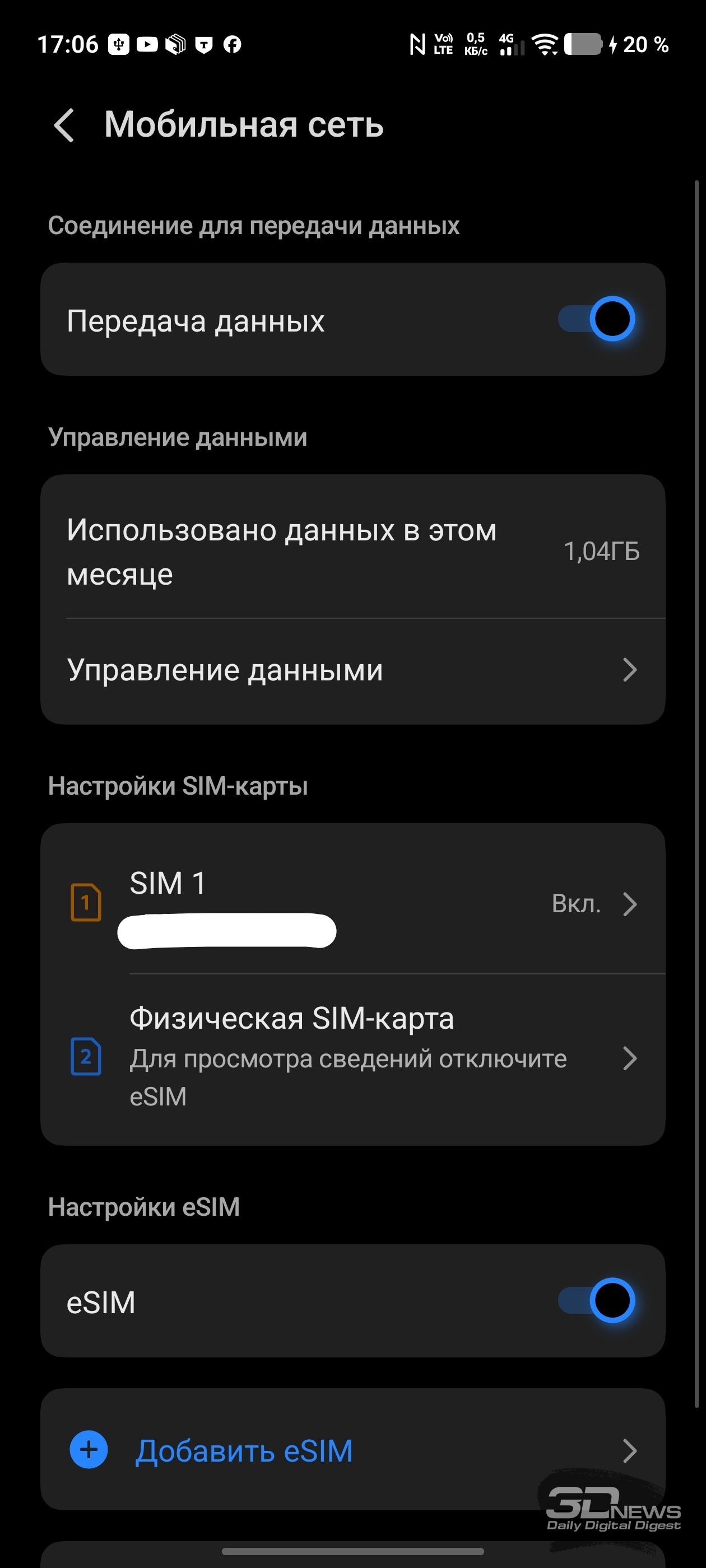Open data usage for this month
706x1568 pixels.
coord(352,551)
